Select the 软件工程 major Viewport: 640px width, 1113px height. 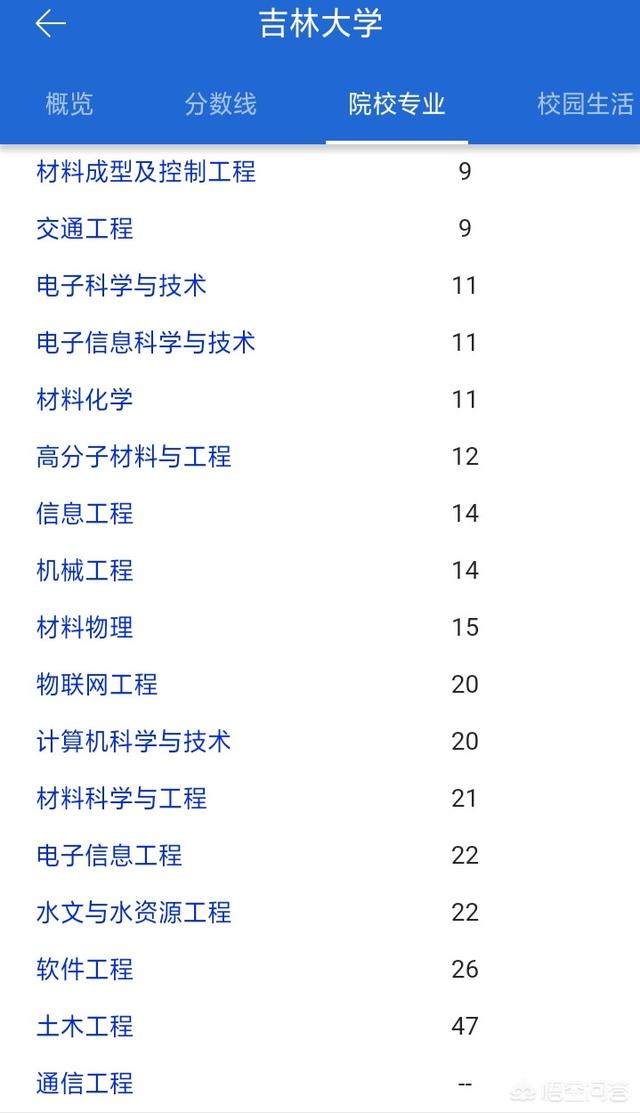pyautogui.click(x=85, y=970)
